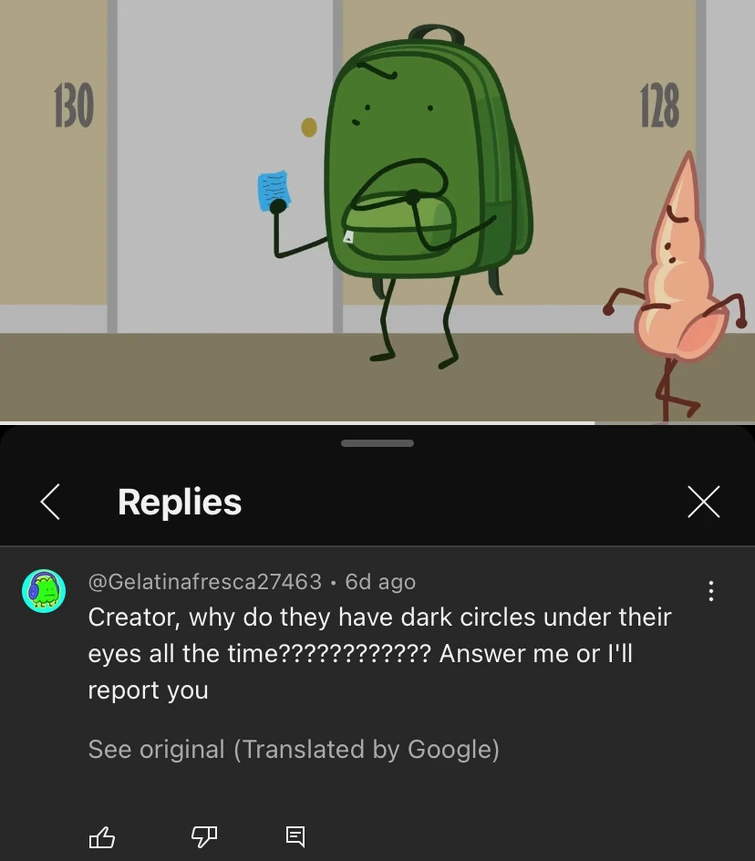Dislike the comment using the thumbs down icon
The height and width of the screenshot is (861, 755).
(x=203, y=837)
